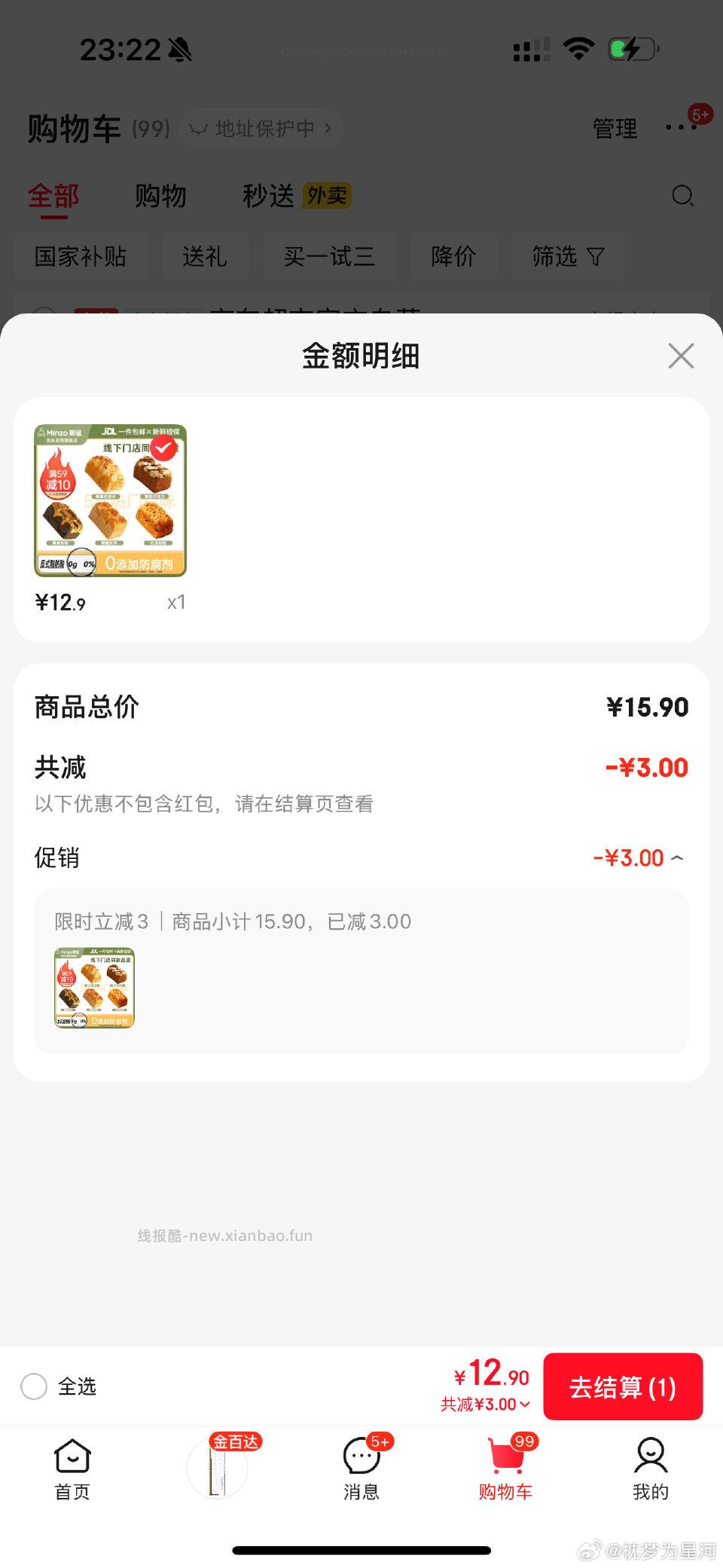The height and width of the screenshot is (1568, 723).
Task: Open the 筛选 filter dropdown
Action: 569,256
